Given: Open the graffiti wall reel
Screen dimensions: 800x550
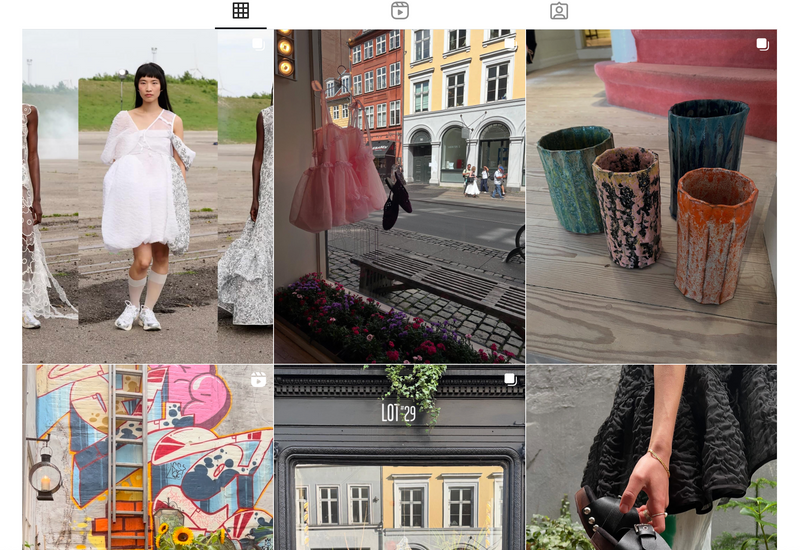Looking at the screenshot, I should tap(147, 458).
